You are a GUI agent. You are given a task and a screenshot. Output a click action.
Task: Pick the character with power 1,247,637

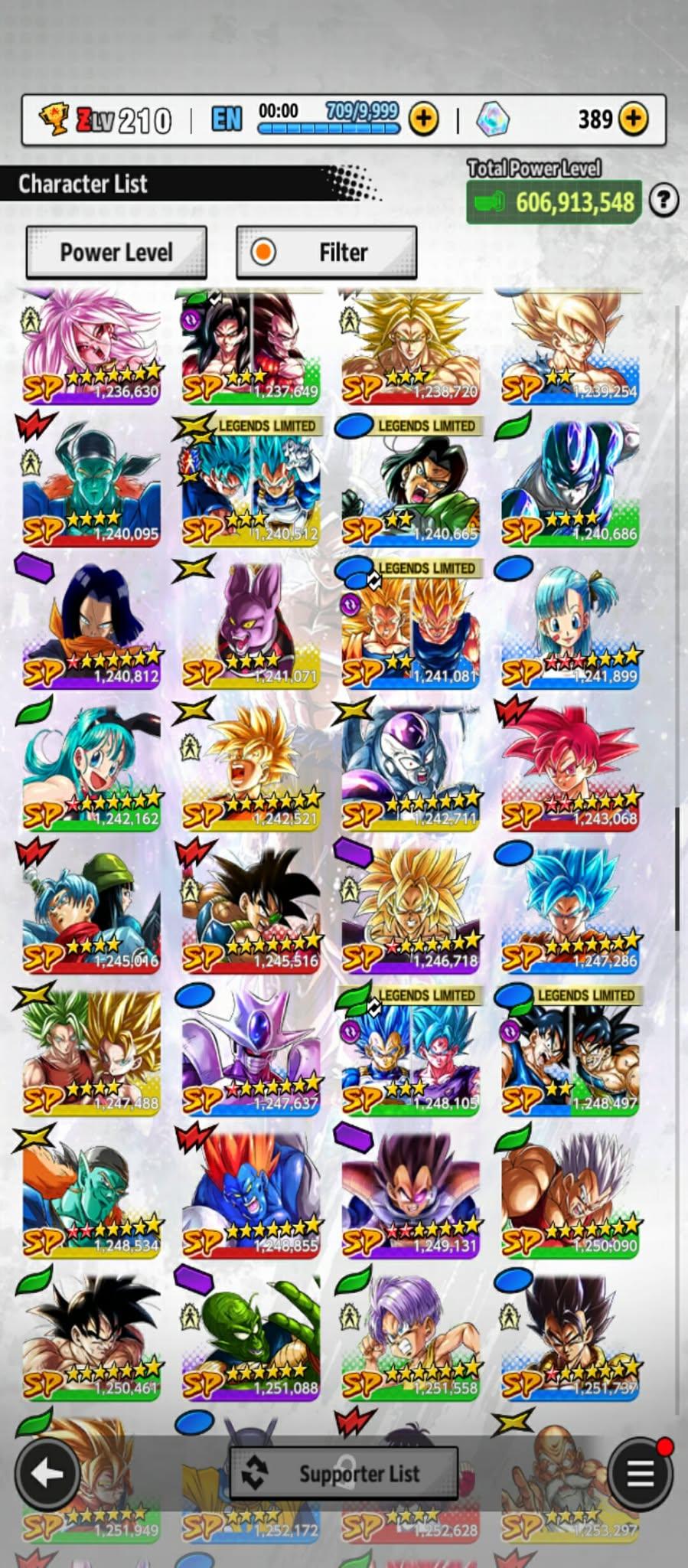[252, 1050]
